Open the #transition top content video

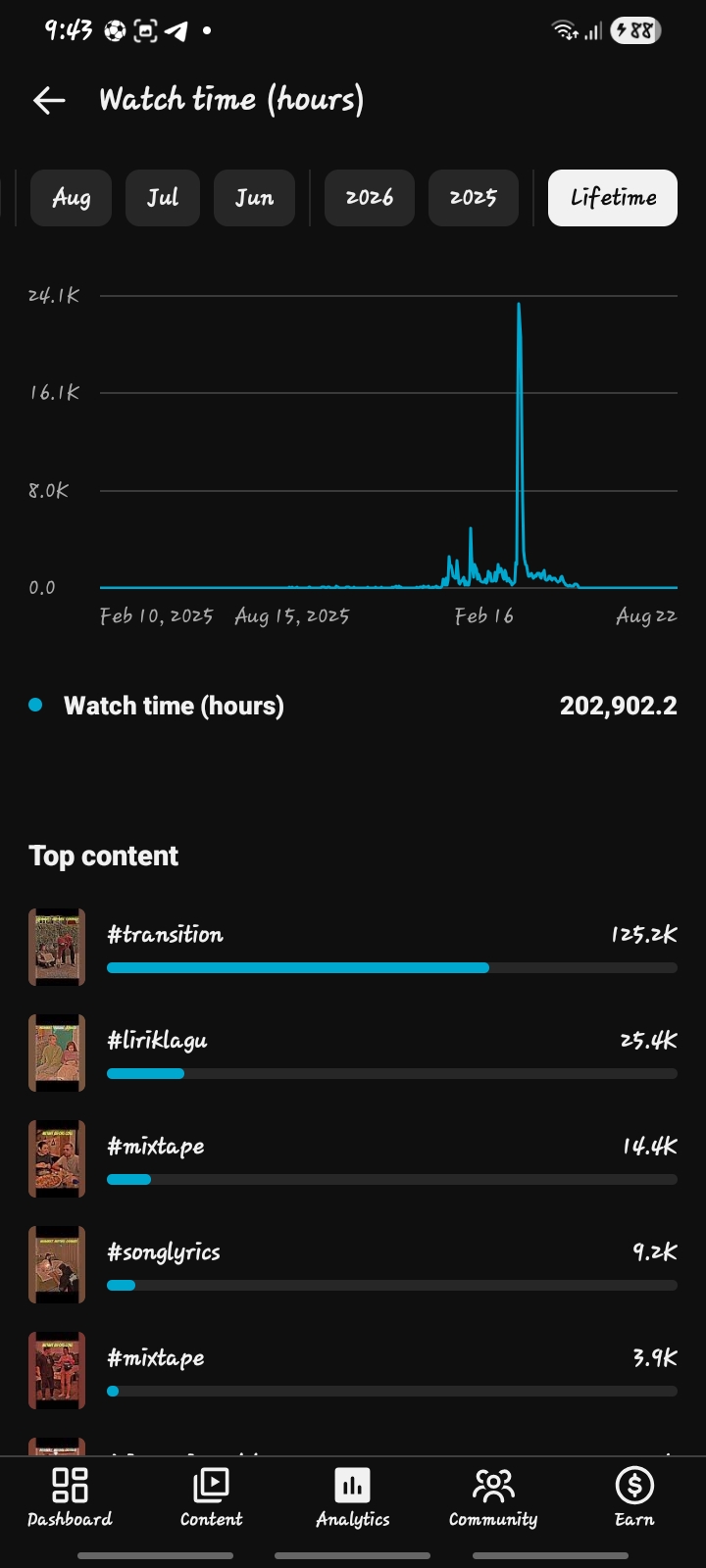pos(353,947)
